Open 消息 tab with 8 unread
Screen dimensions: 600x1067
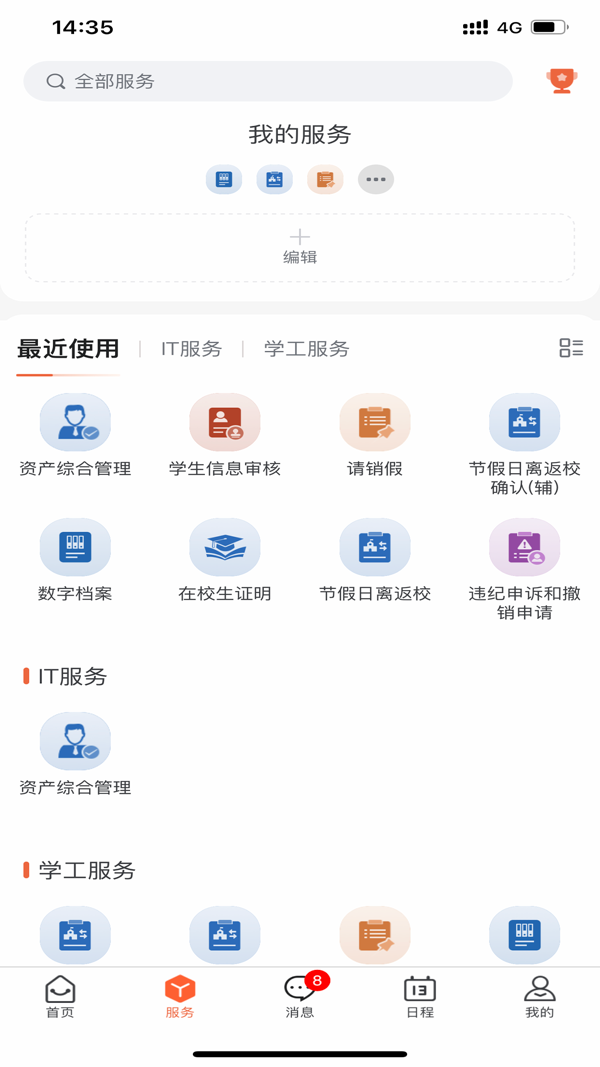tap(300, 997)
